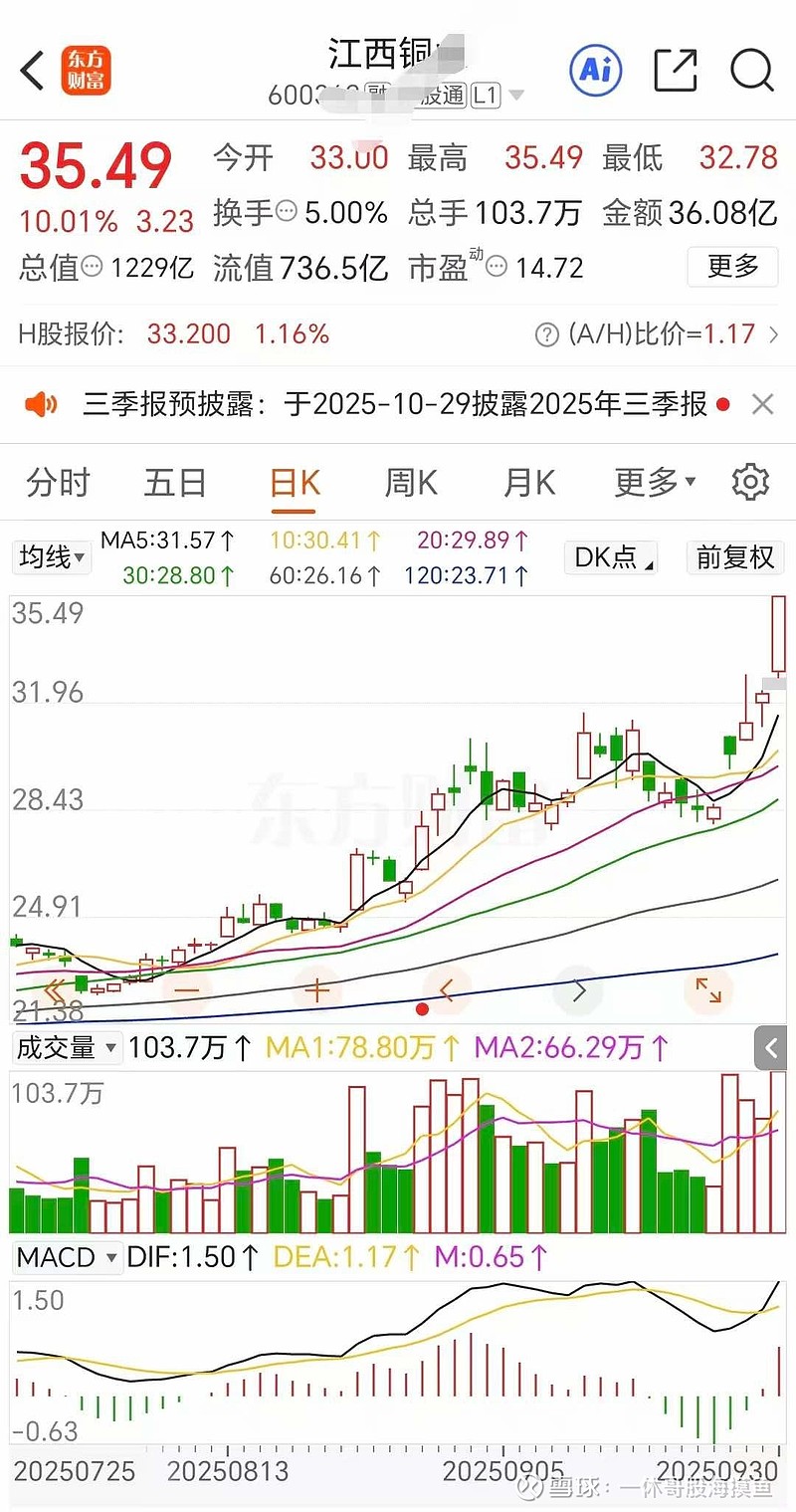796x1512 pixels.
Task: Open chart settings gear
Action: (x=750, y=483)
